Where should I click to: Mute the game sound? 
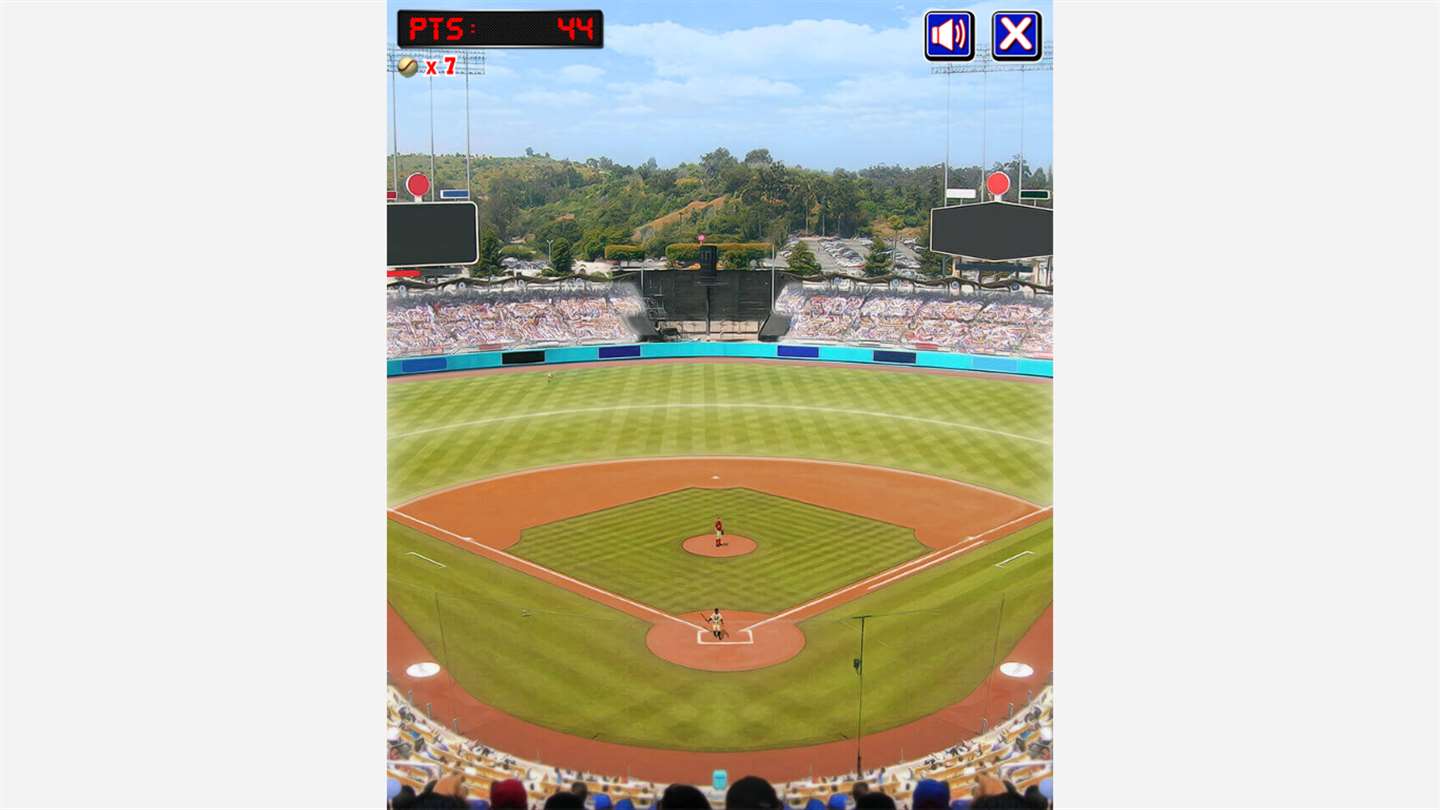(x=948, y=36)
